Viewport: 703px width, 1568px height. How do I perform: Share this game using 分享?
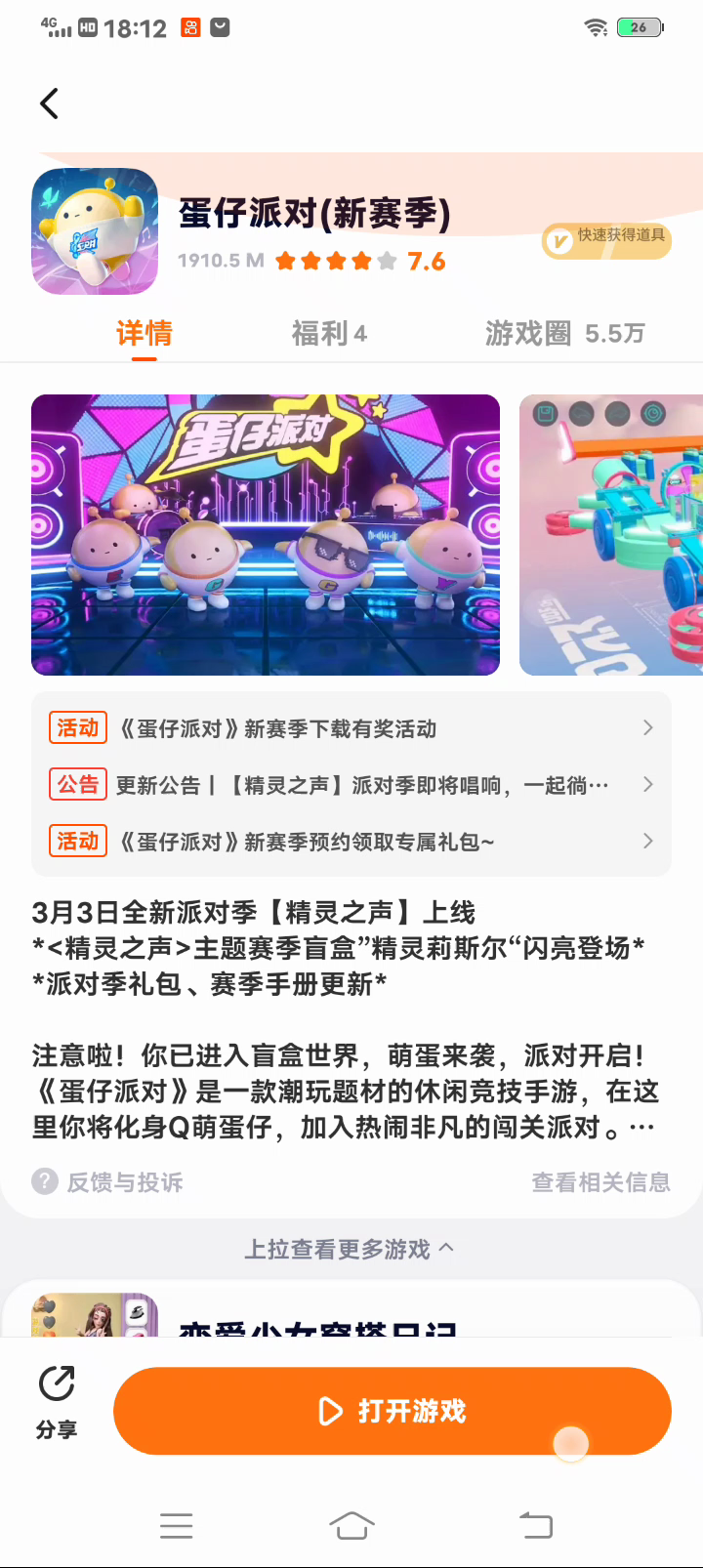coord(57,1402)
